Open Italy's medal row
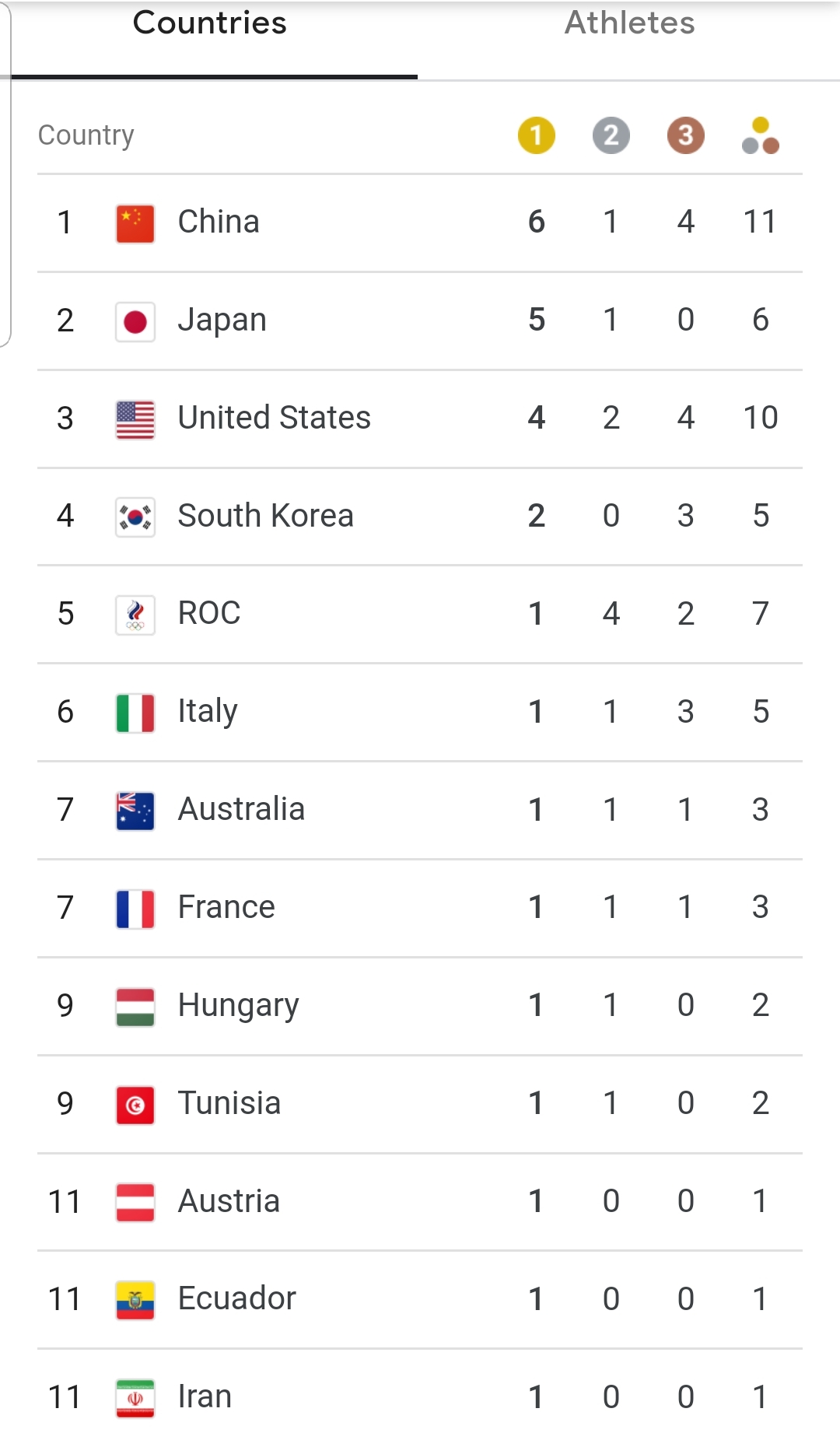Viewport: 840px width, 1440px height. pos(420,713)
